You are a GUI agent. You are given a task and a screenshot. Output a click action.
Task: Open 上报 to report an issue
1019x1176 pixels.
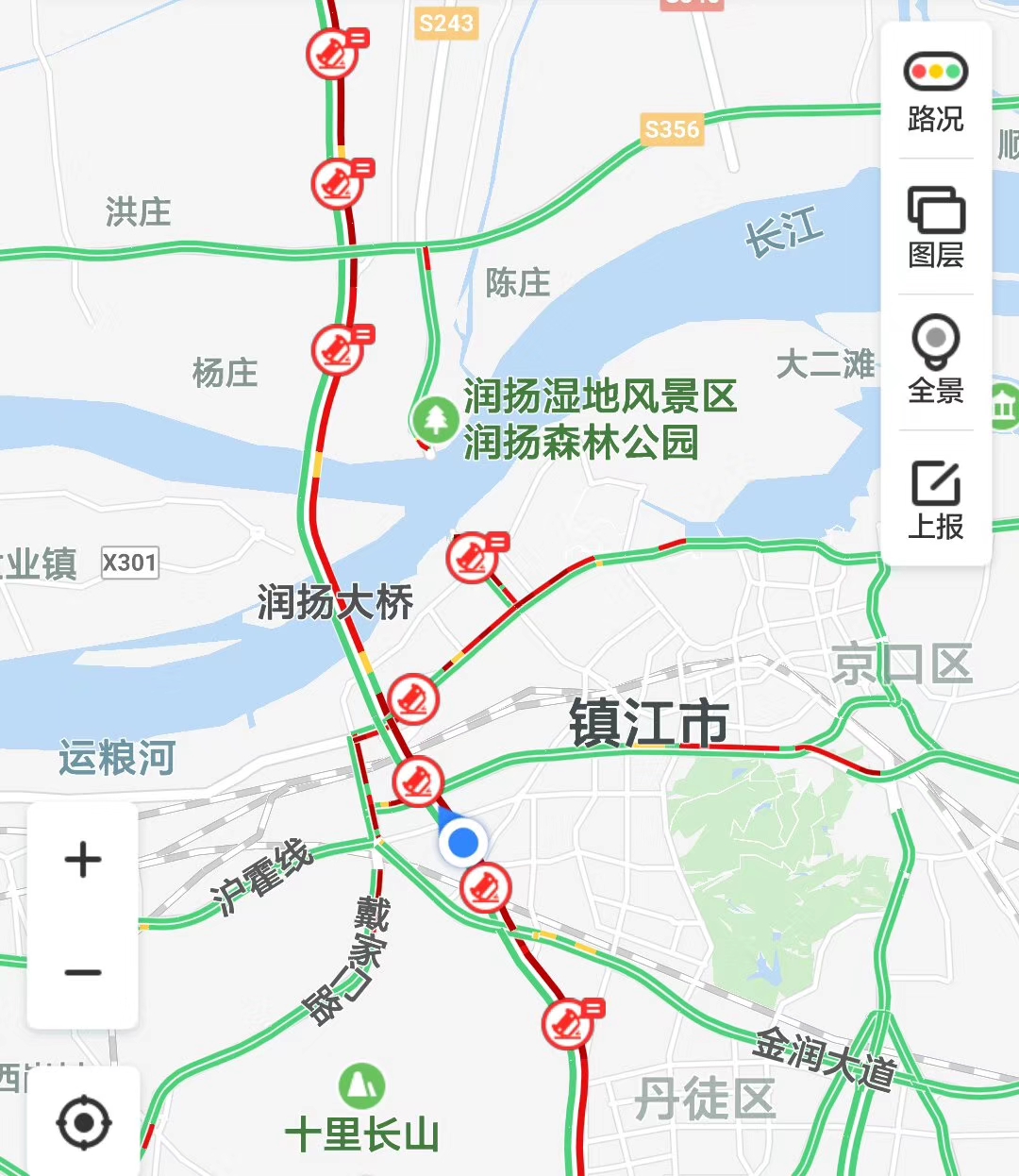[x=935, y=498]
